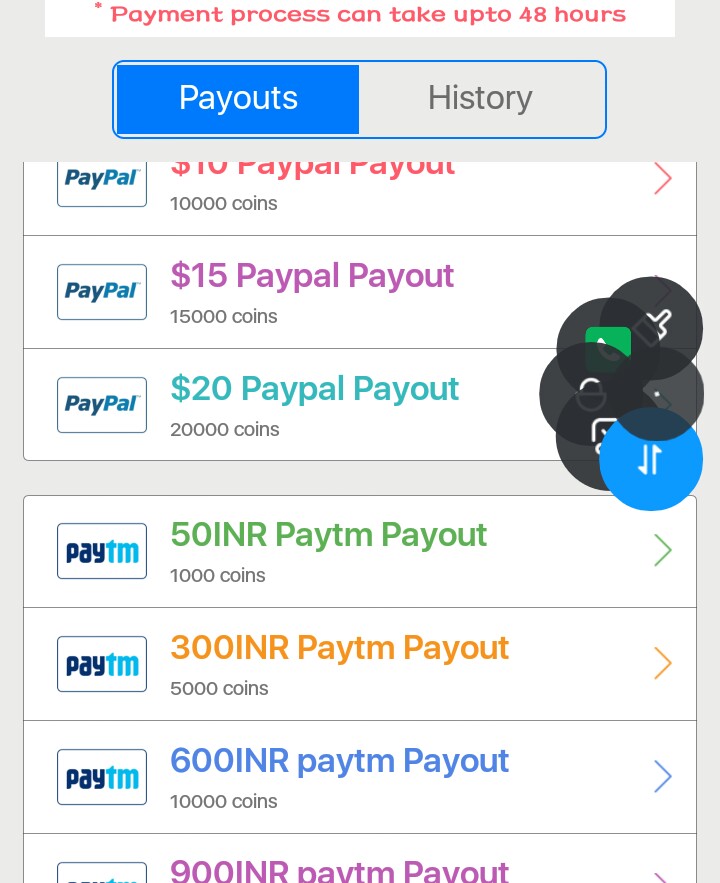Open the 600INR paytm Payout option
Image resolution: width=720 pixels, height=883 pixels.
[x=339, y=761]
